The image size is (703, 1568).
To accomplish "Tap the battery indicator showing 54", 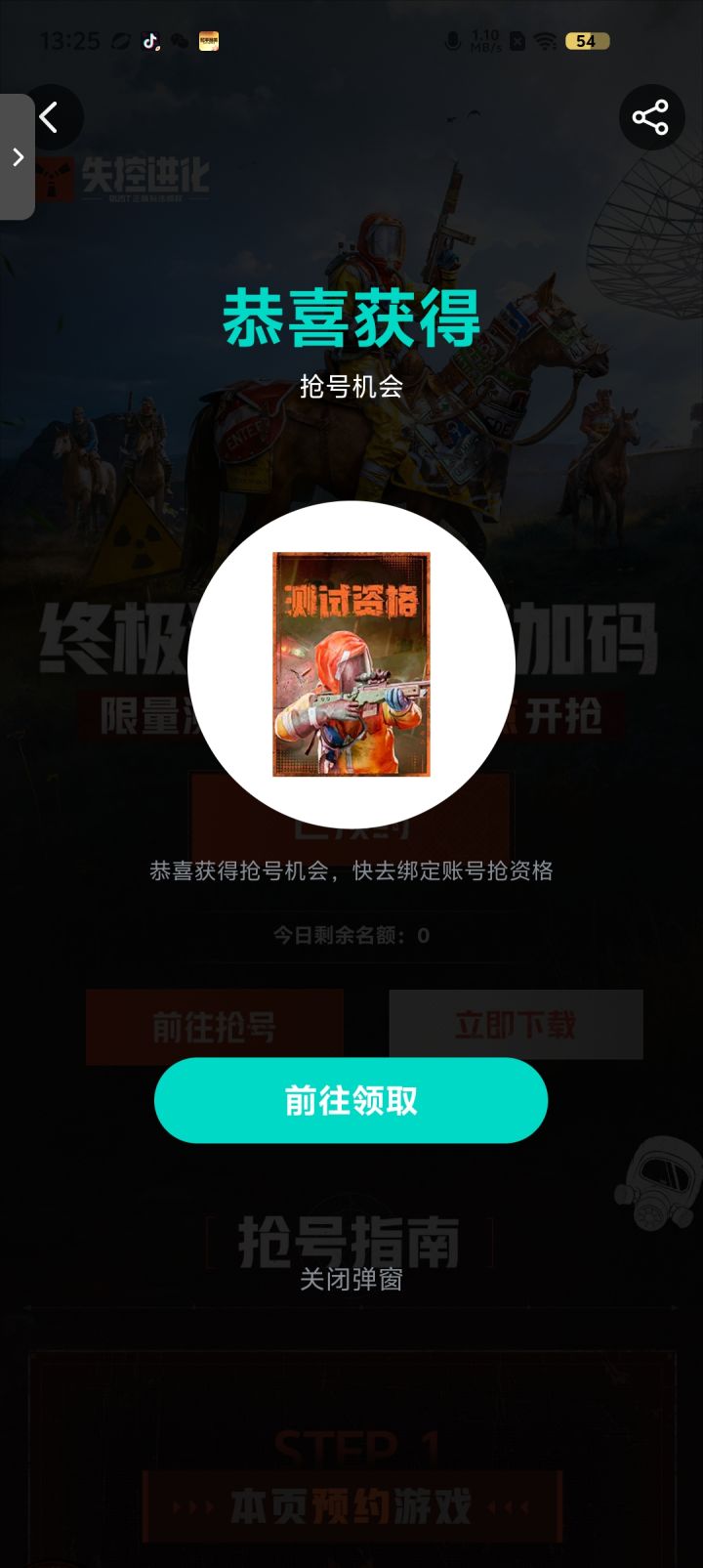I will pyautogui.click(x=587, y=40).
